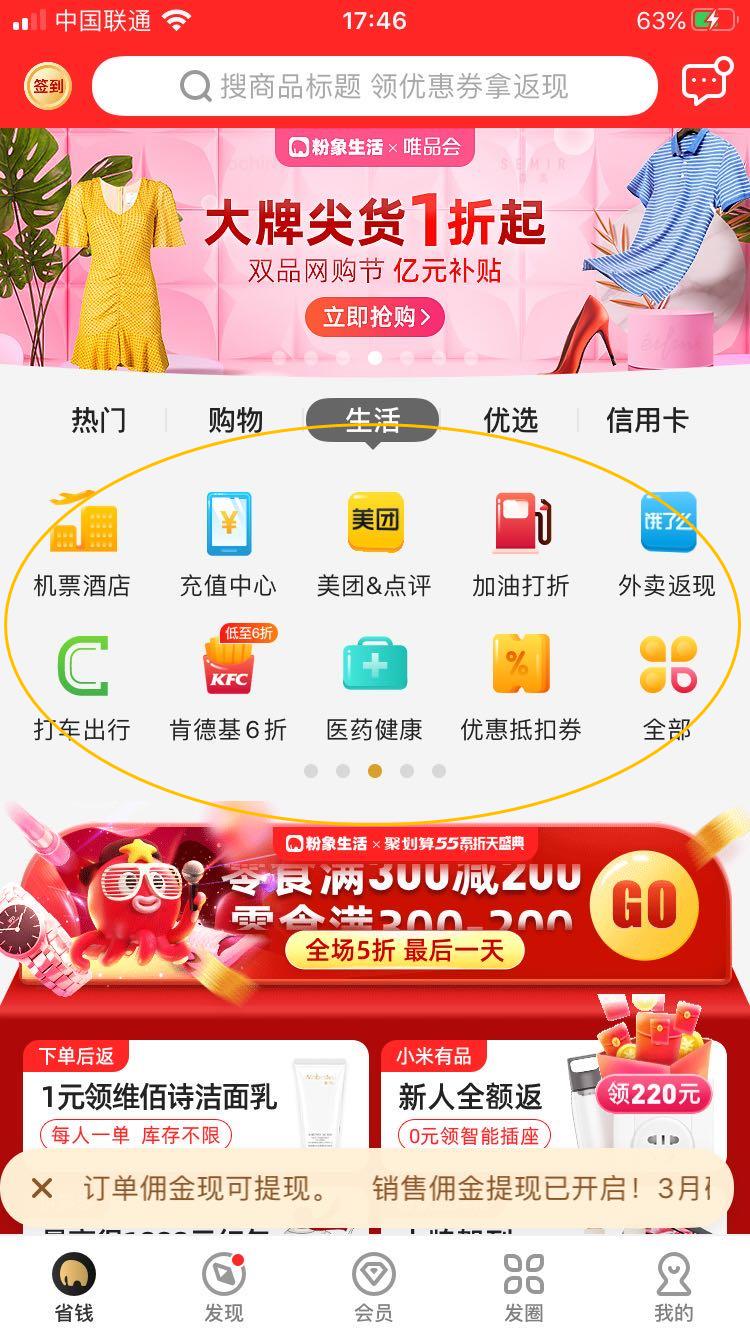Tap the GO button on the 聚划算 banner

tap(644, 904)
